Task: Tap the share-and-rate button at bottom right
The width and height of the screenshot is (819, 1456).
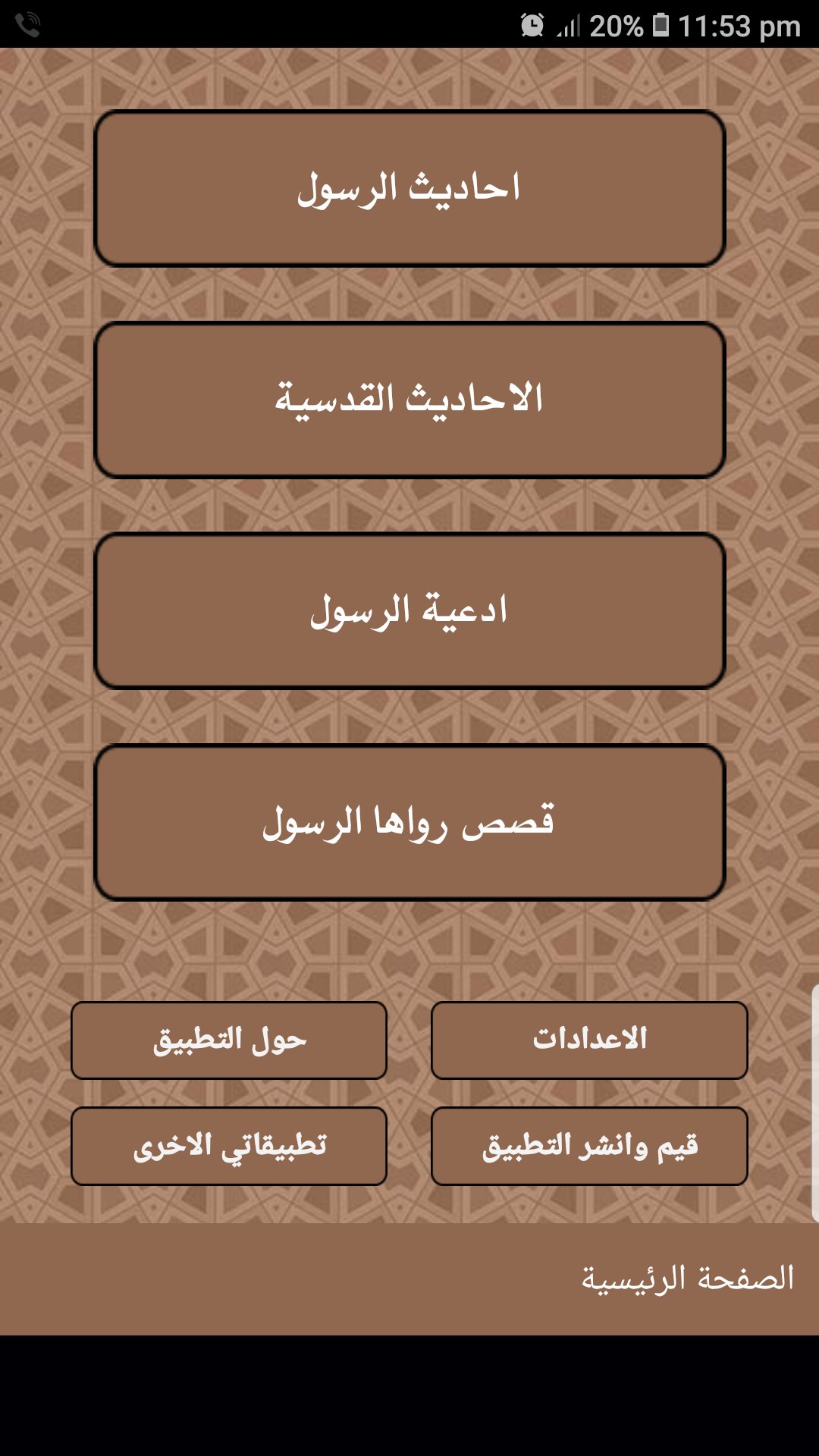Action: [x=590, y=1147]
